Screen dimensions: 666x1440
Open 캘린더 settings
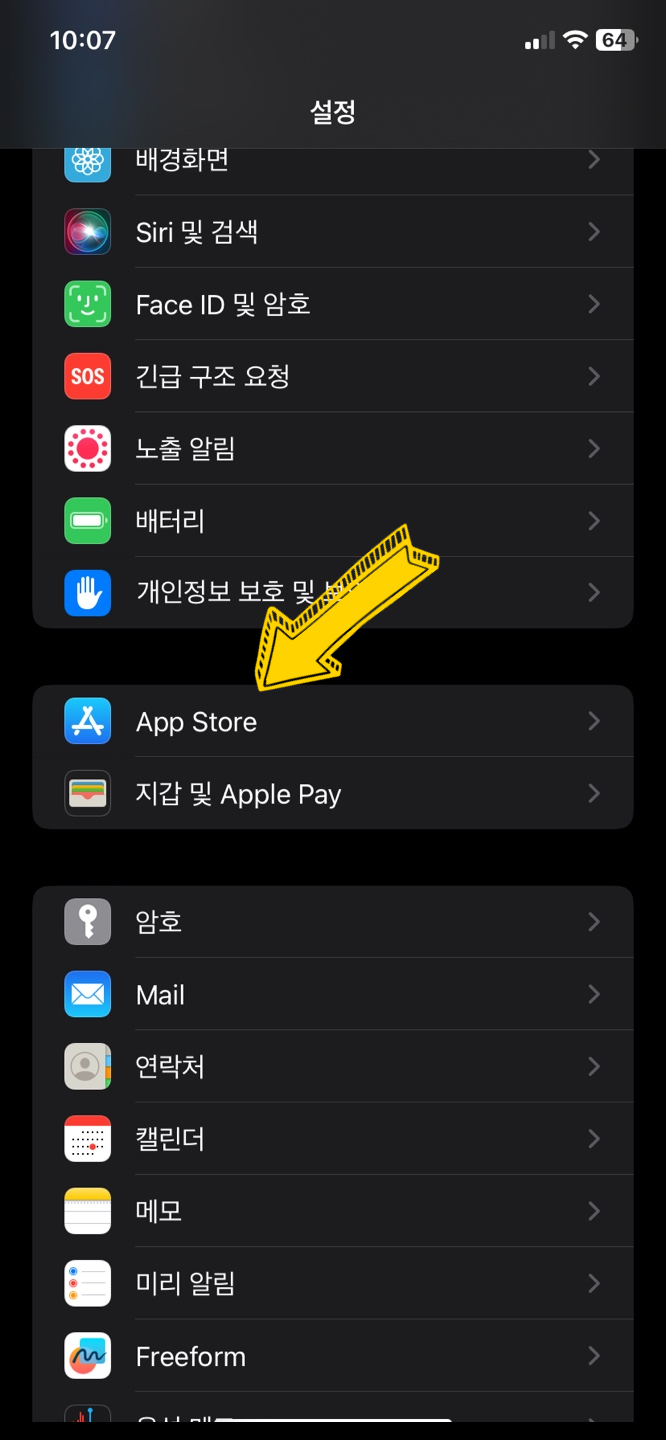(333, 1138)
